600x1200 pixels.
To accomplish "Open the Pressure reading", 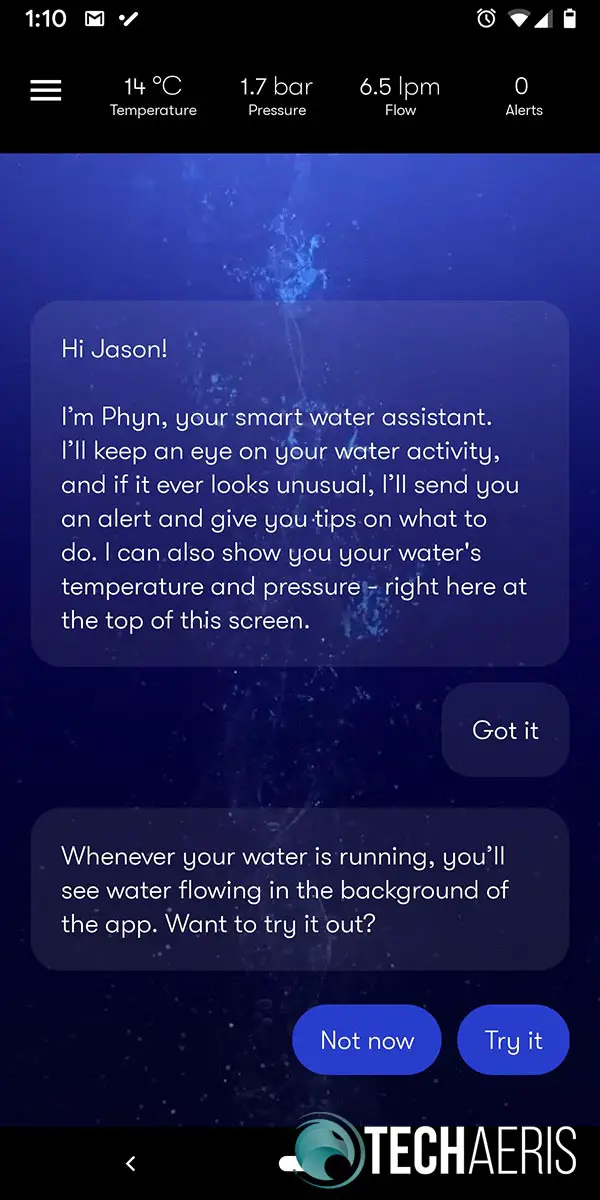I will (277, 97).
